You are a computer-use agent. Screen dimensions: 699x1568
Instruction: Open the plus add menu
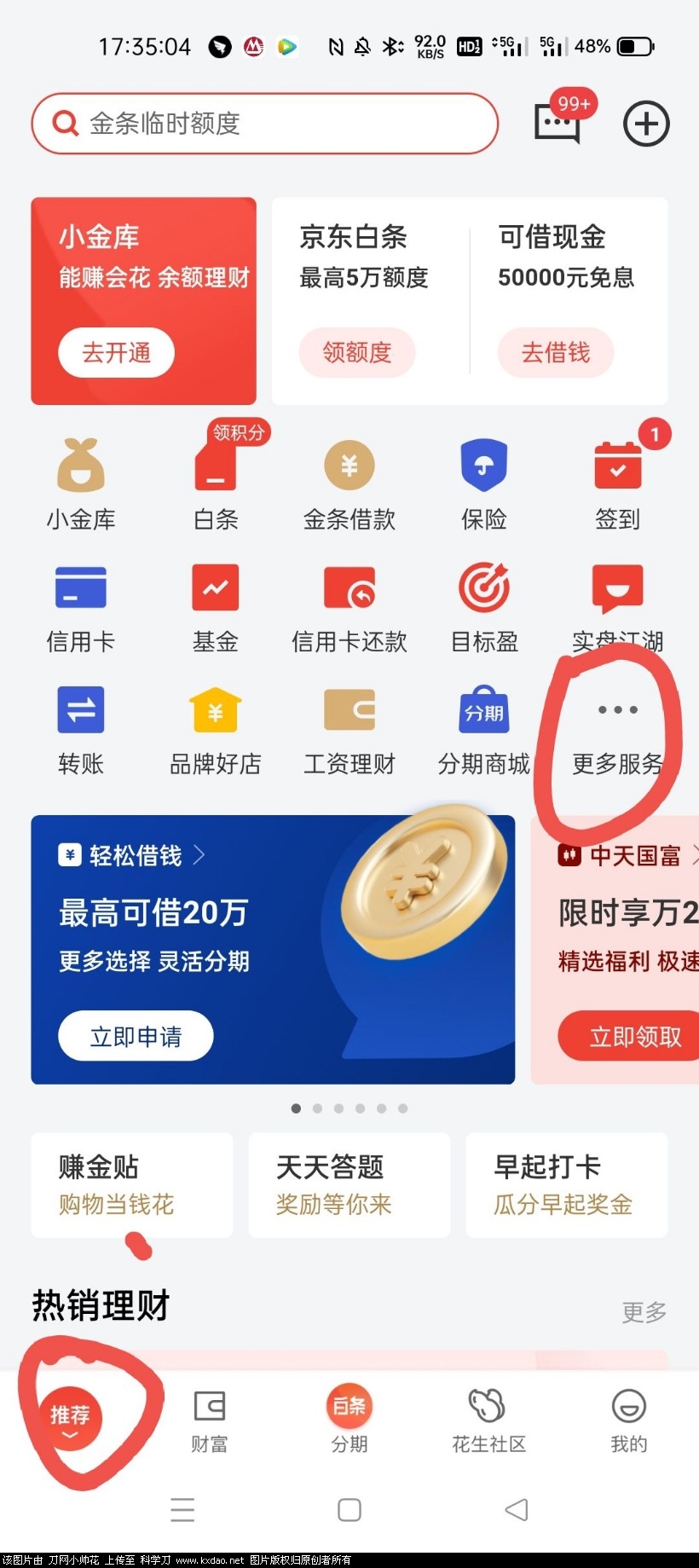click(646, 124)
